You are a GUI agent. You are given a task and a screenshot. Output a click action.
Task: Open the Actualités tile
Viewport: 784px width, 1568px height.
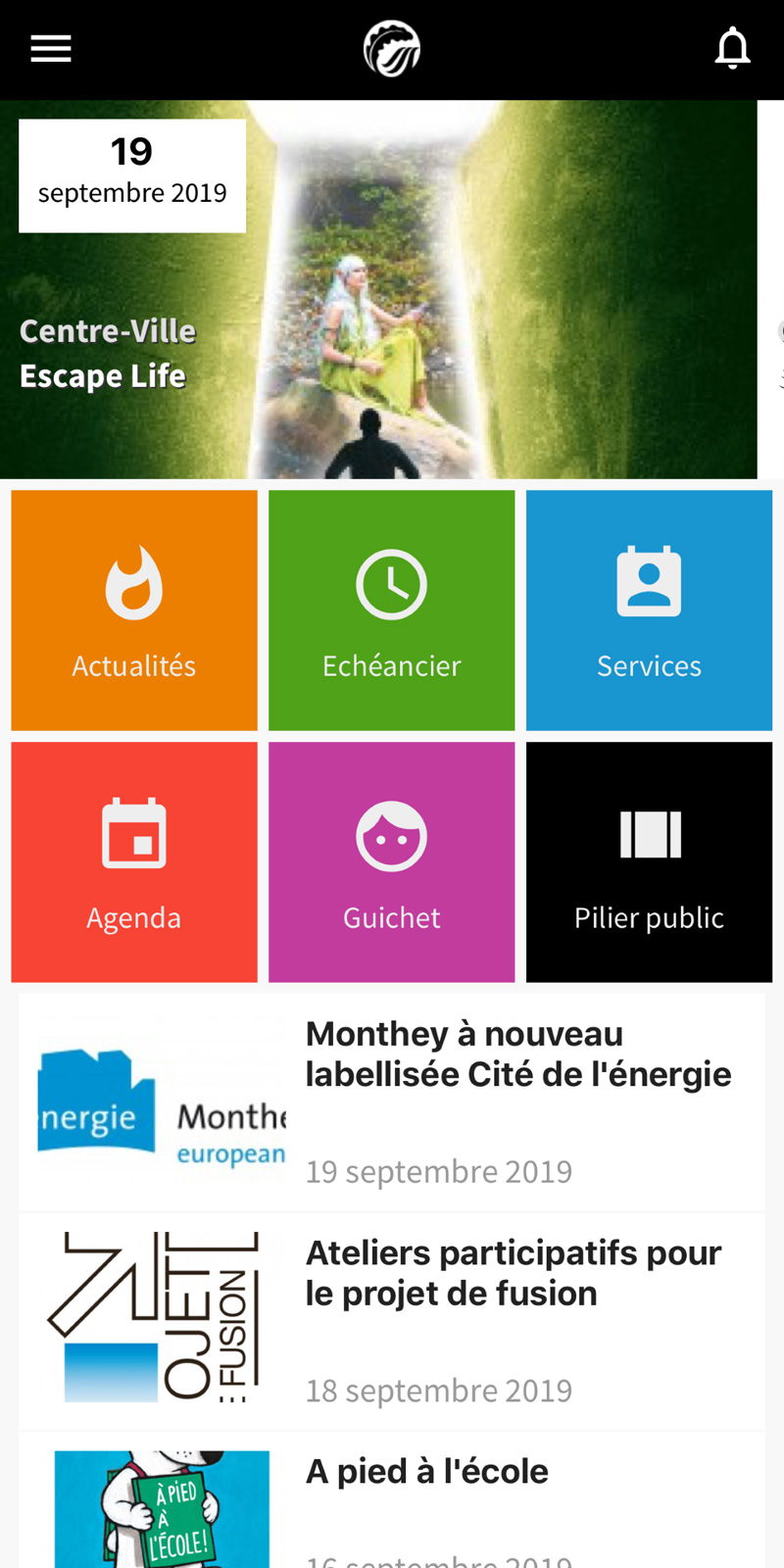[x=134, y=611]
